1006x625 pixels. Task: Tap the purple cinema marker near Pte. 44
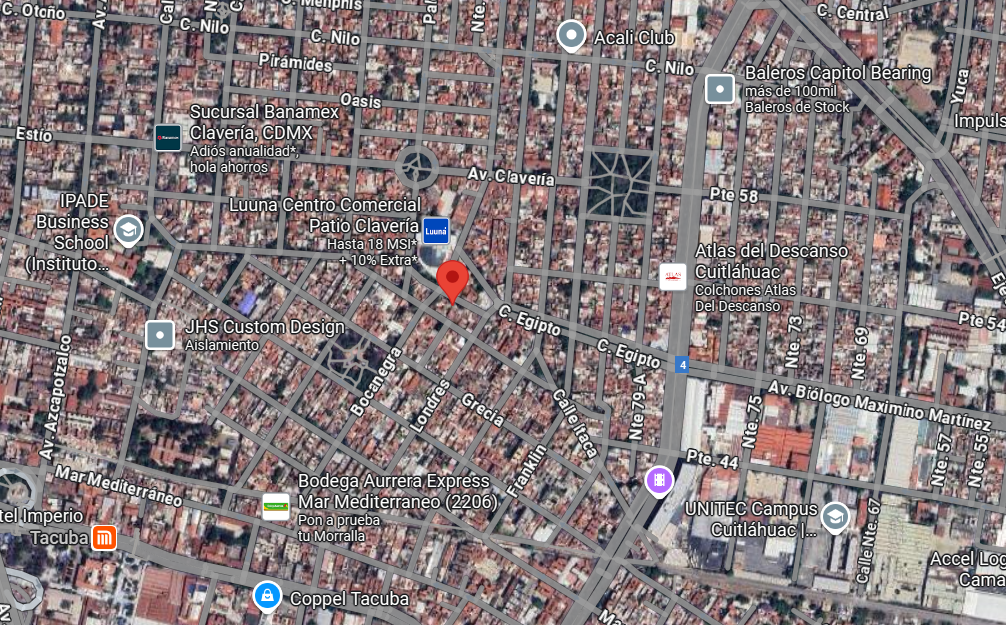pos(659,481)
